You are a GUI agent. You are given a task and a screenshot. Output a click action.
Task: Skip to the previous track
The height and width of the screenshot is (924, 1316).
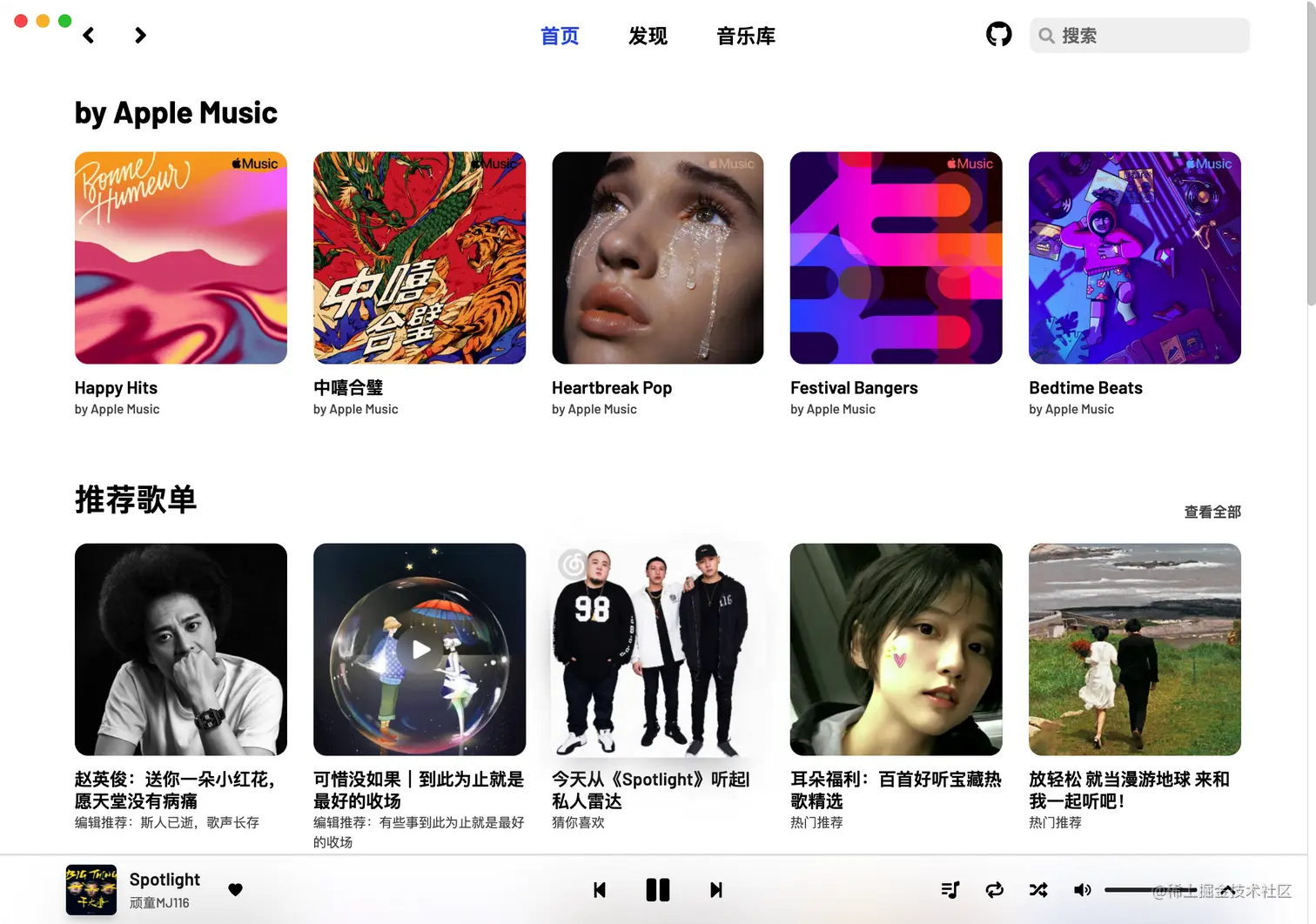[600, 890]
